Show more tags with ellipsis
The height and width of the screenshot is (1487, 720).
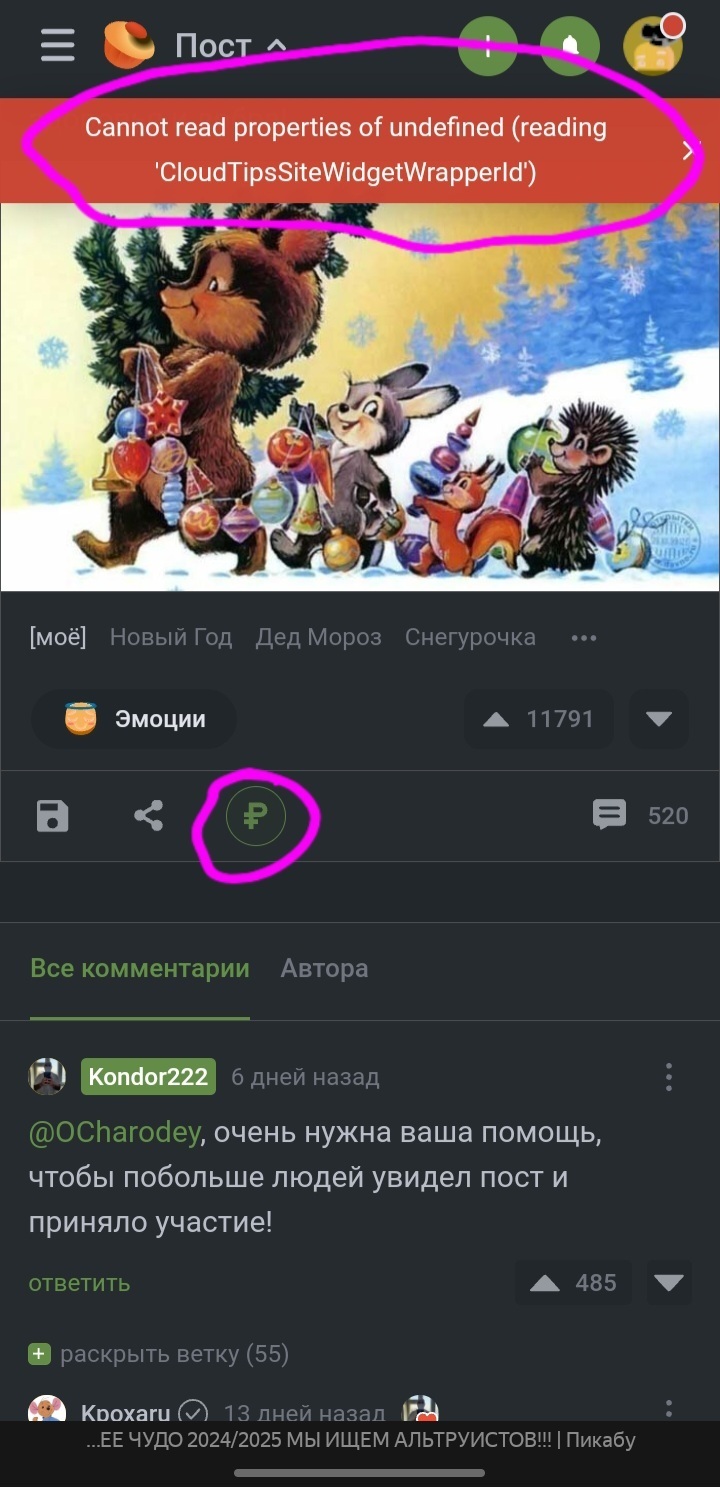(x=583, y=638)
